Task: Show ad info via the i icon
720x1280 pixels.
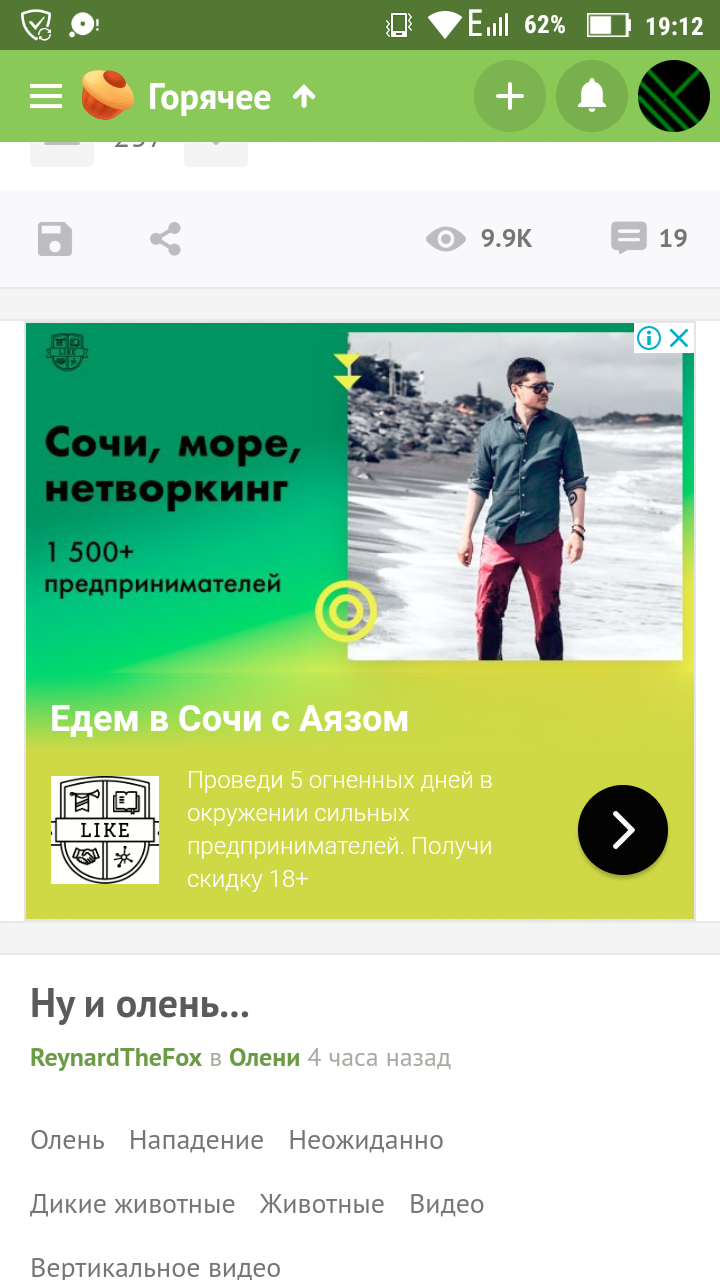Action: 649,338
